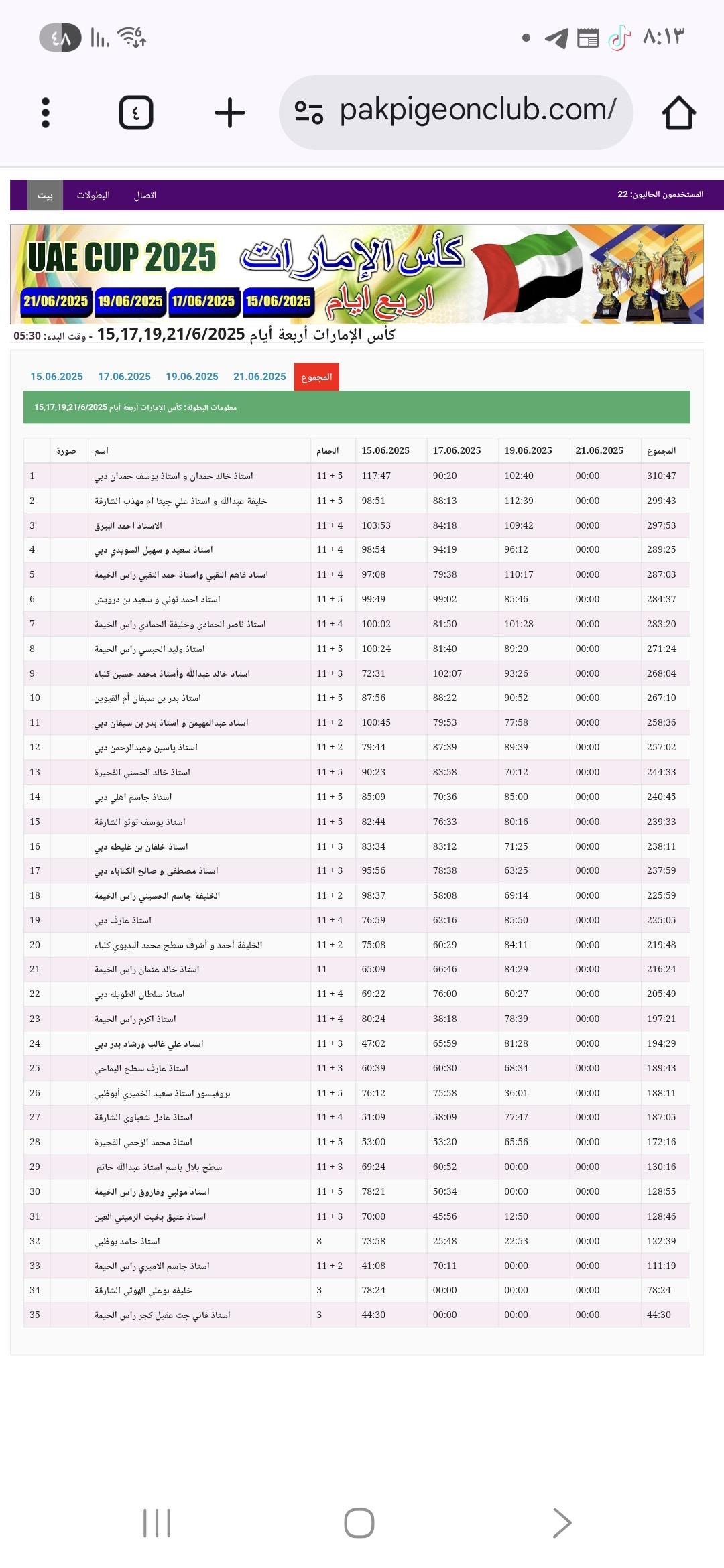Open the browser overflow menu
The width and height of the screenshot is (724, 1568).
coord(46,113)
